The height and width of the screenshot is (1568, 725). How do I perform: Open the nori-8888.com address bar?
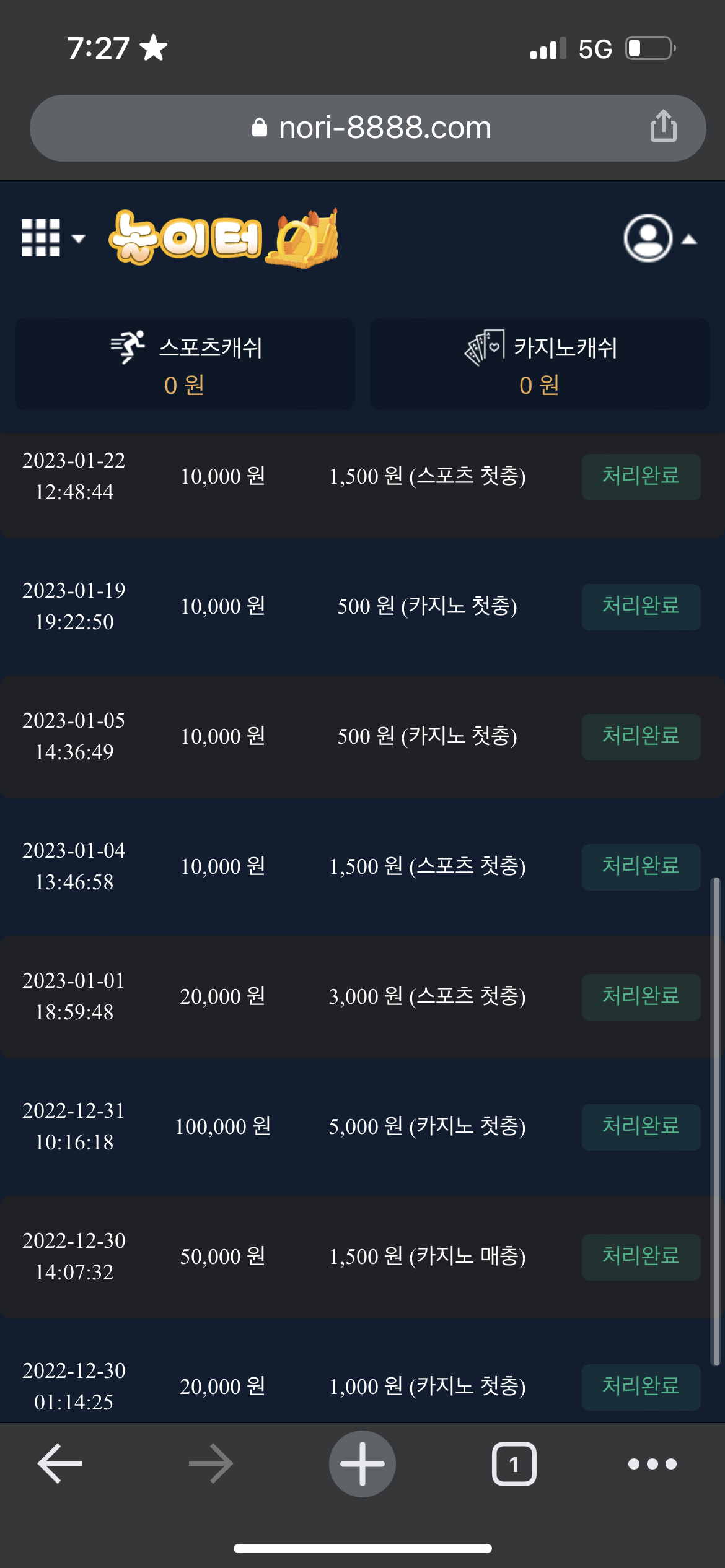coord(368,128)
